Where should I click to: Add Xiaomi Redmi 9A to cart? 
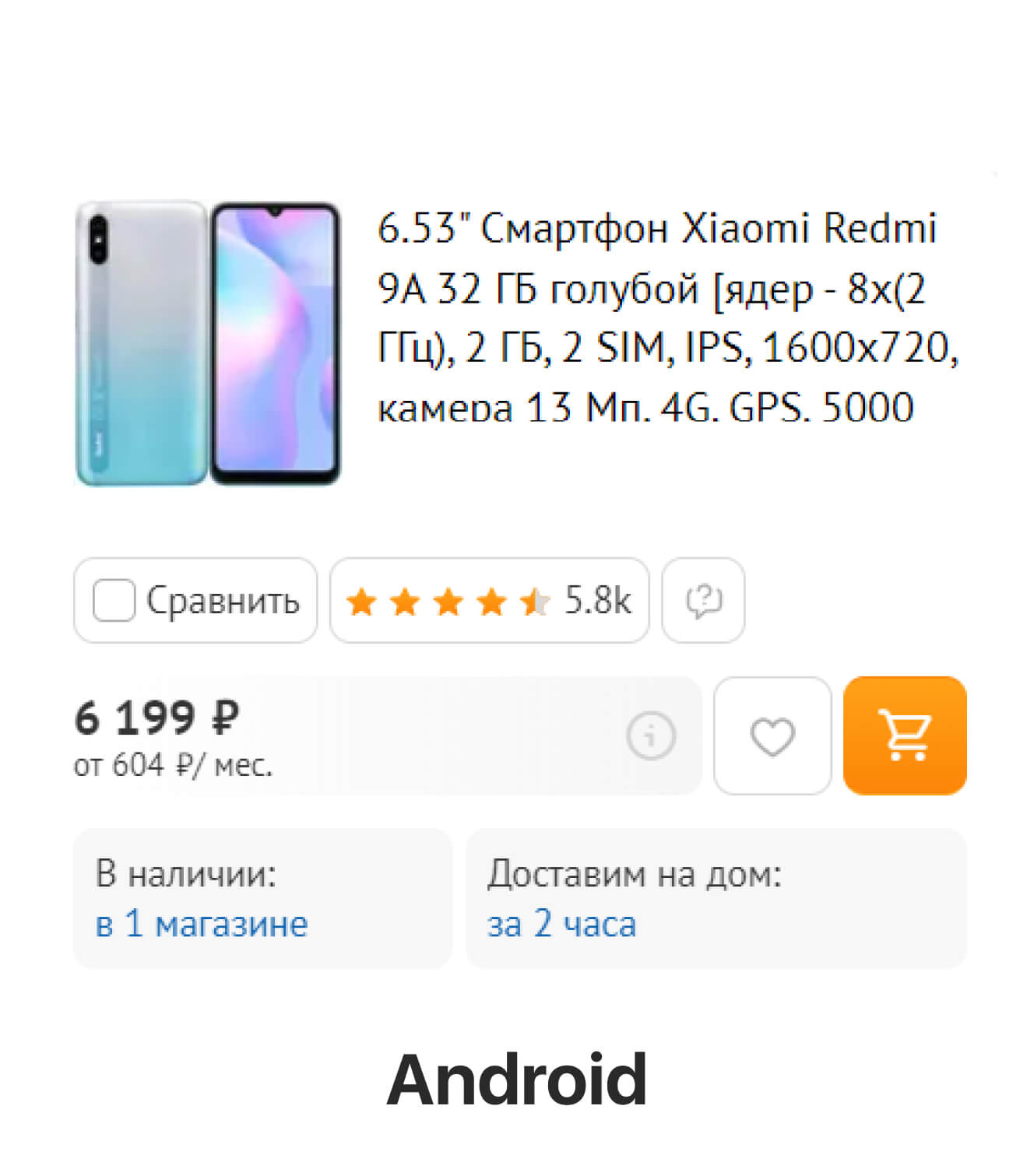(x=904, y=735)
